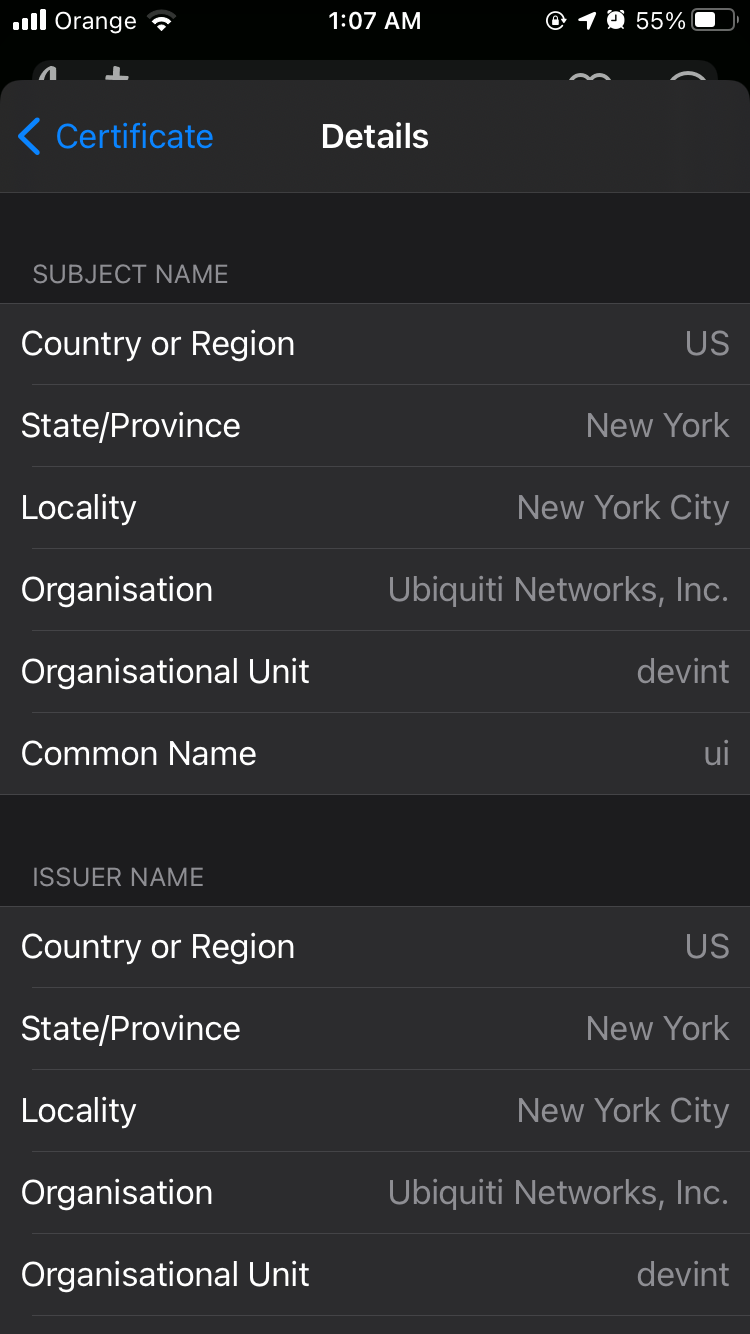
Task: Tap the back chevron arrow icon
Action: [29, 136]
